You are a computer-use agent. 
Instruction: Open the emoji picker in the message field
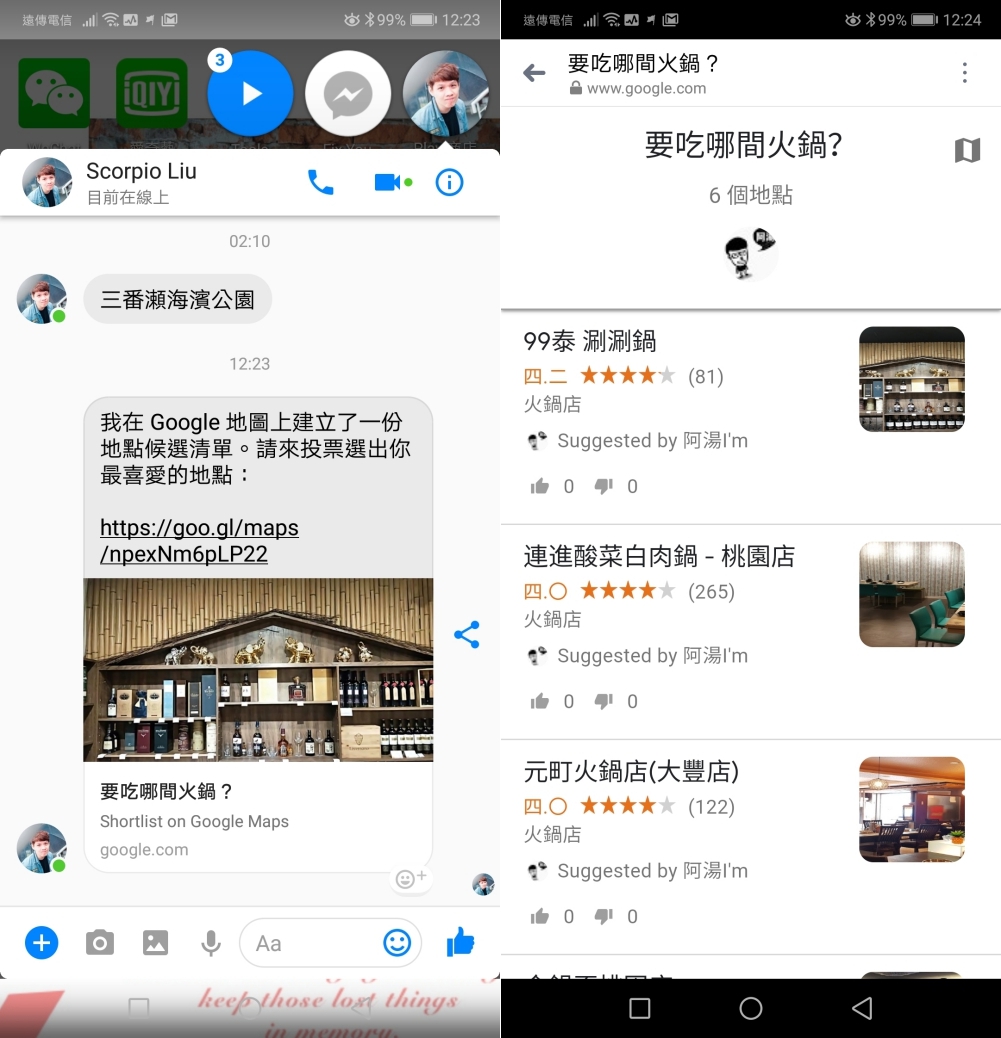[397, 942]
